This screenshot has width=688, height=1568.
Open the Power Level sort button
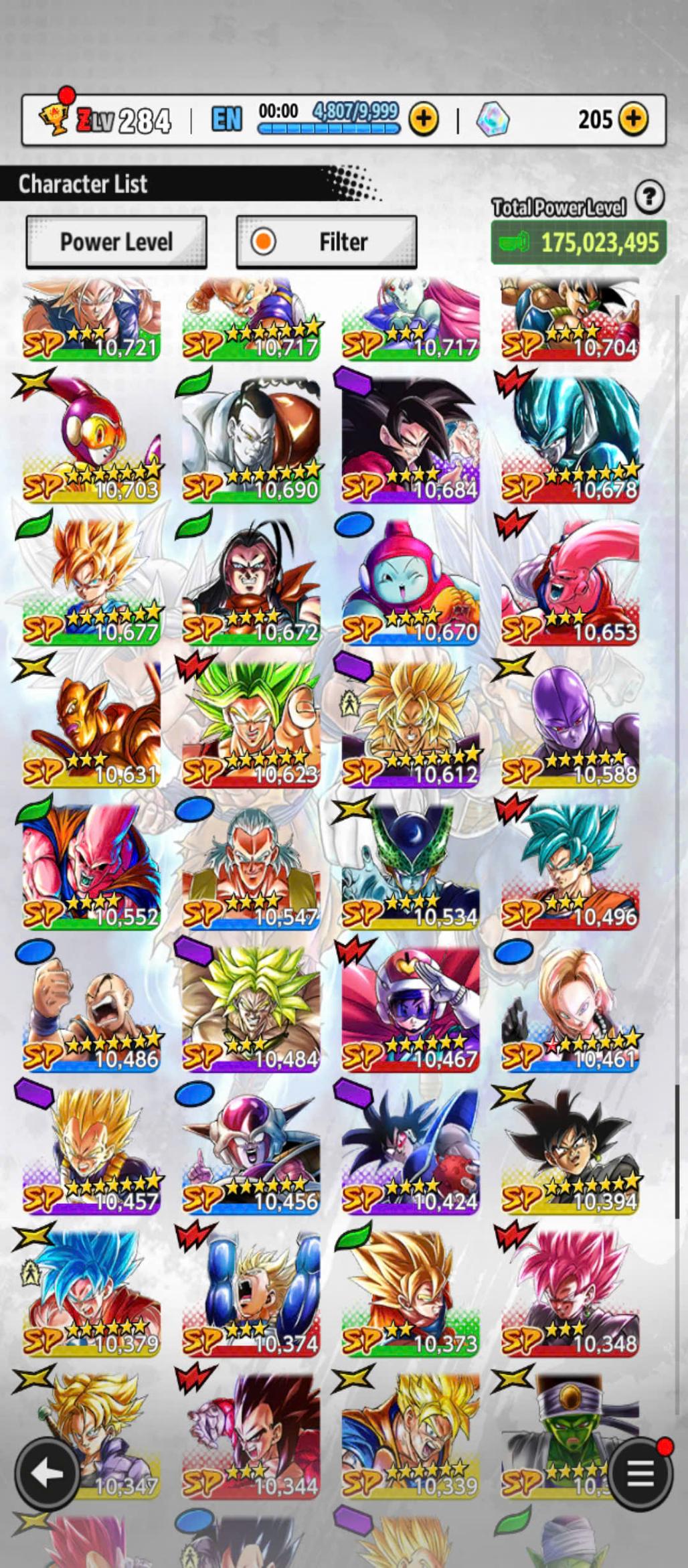click(116, 242)
